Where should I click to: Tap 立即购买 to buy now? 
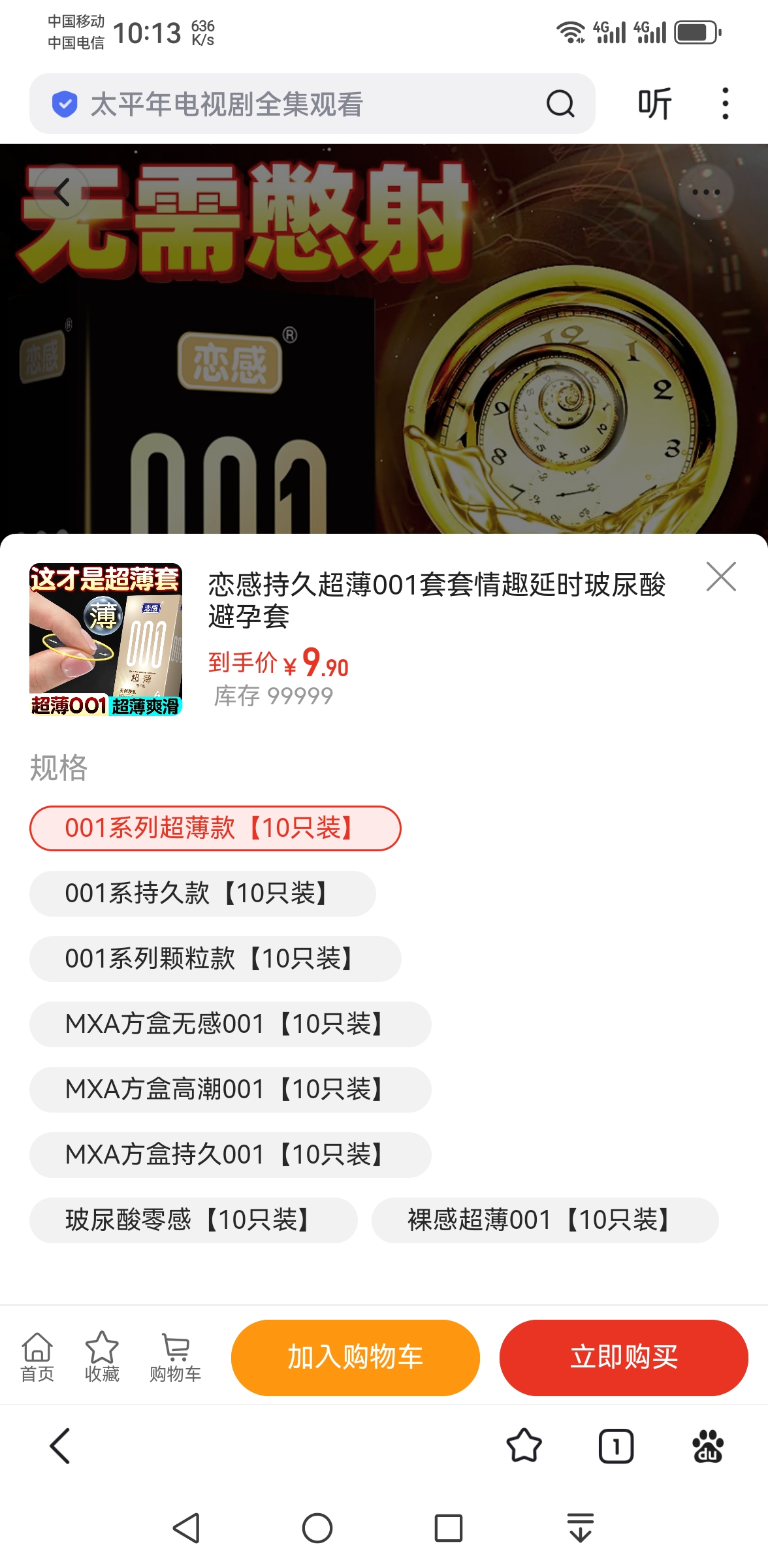pyautogui.click(x=624, y=1358)
